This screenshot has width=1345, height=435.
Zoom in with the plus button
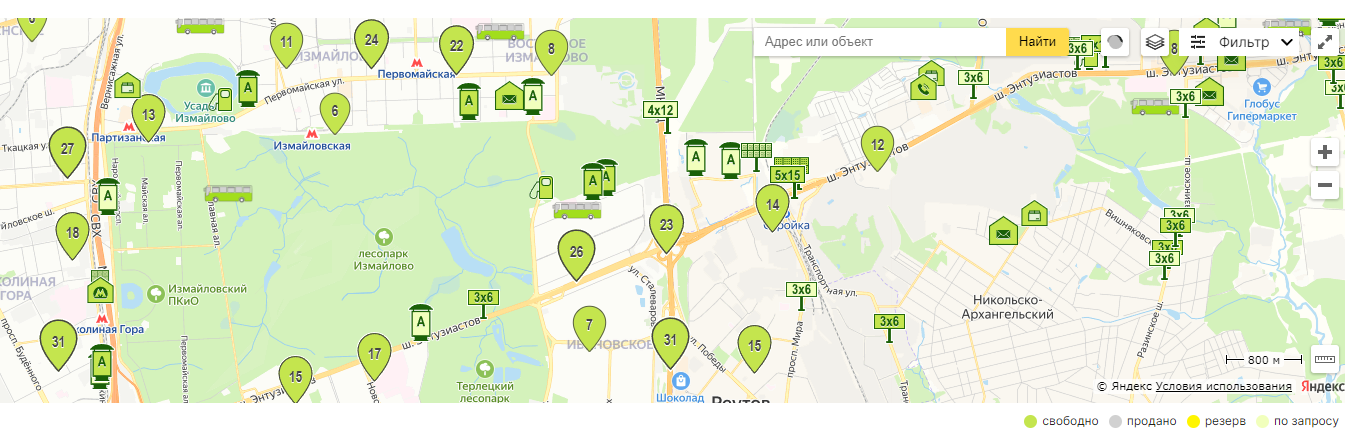pyautogui.click(x=1324, y=153)
